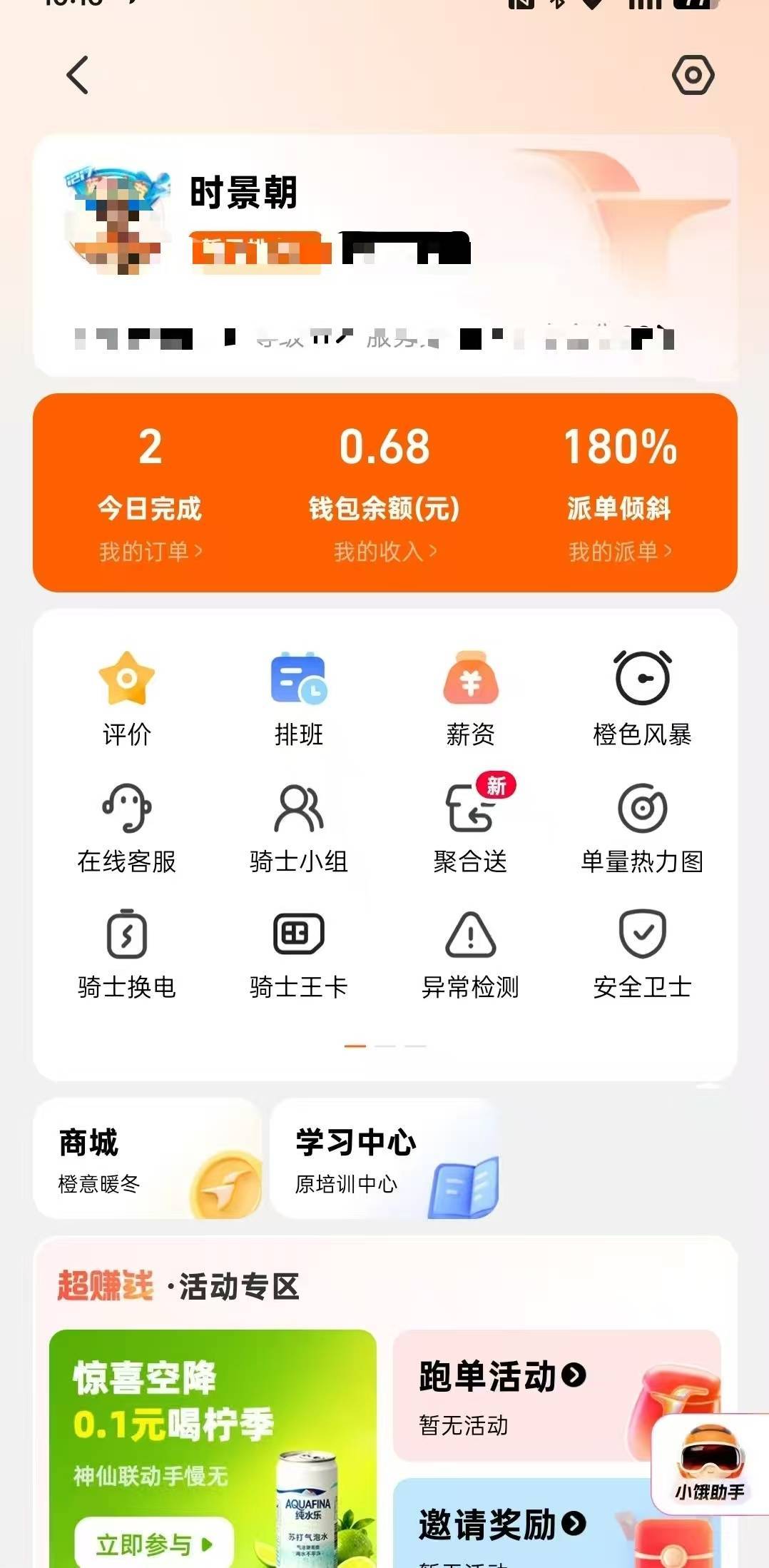Go back using the top-left arrow
This screenshot has width=769, height=1568.
[78, 75]
